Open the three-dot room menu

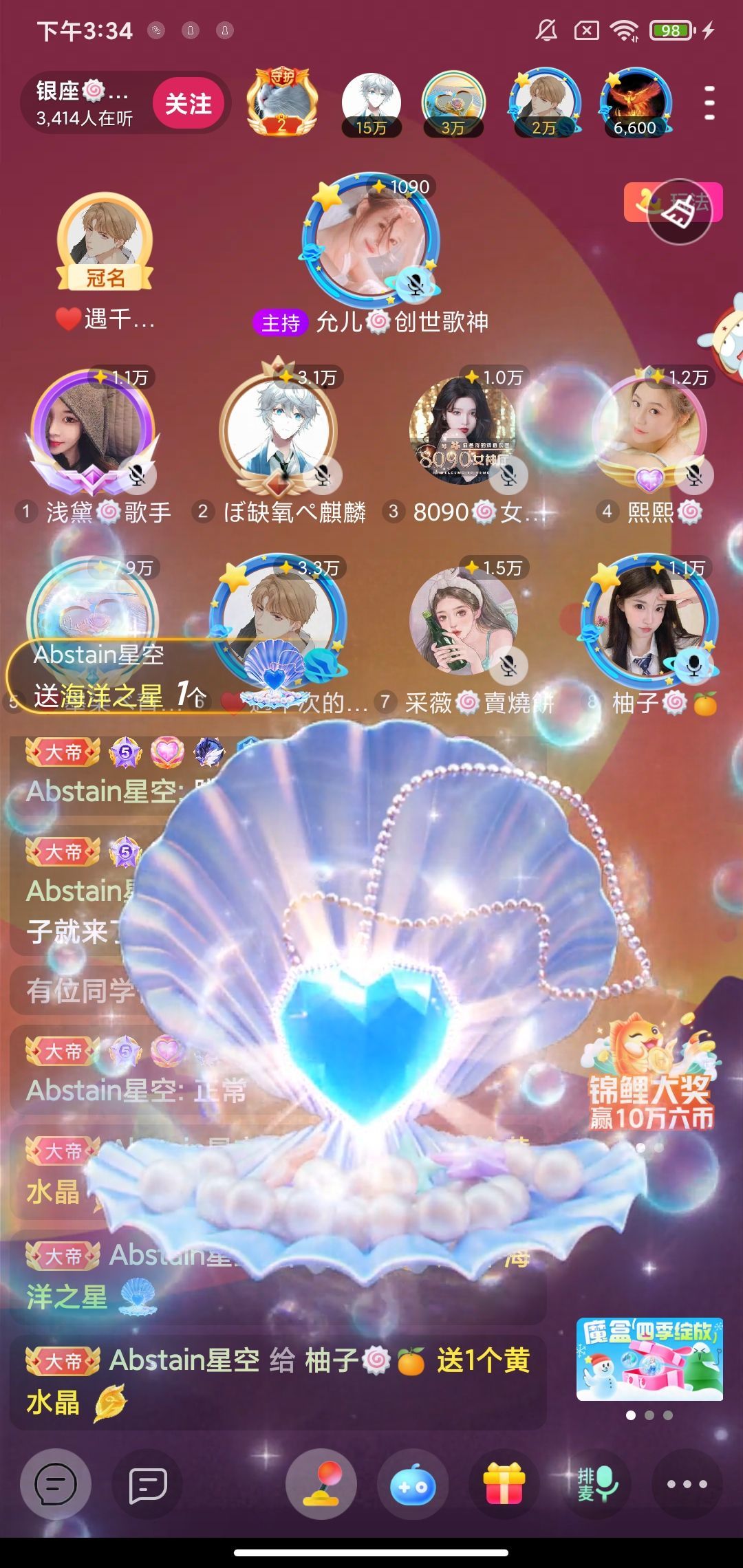point(709,103)
